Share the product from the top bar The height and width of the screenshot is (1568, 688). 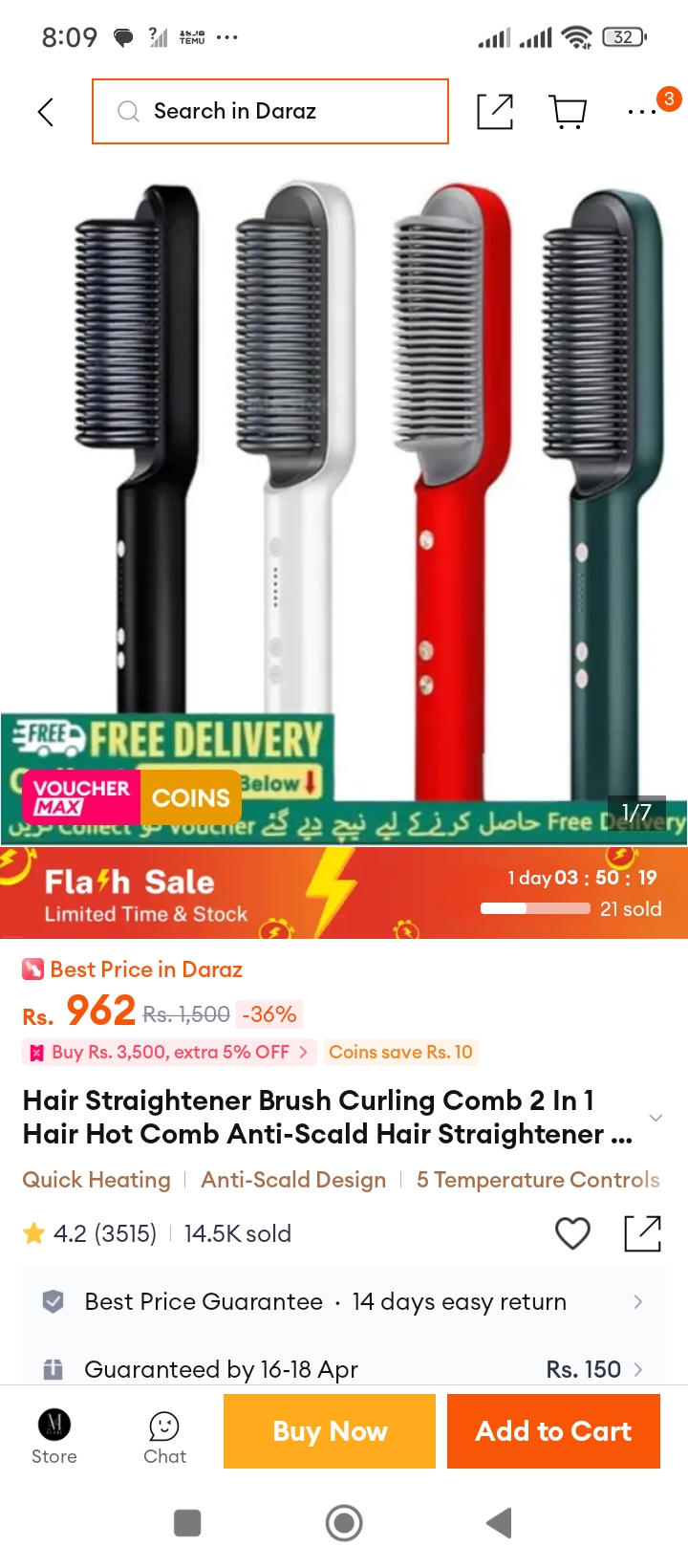[x=495, y=112]
